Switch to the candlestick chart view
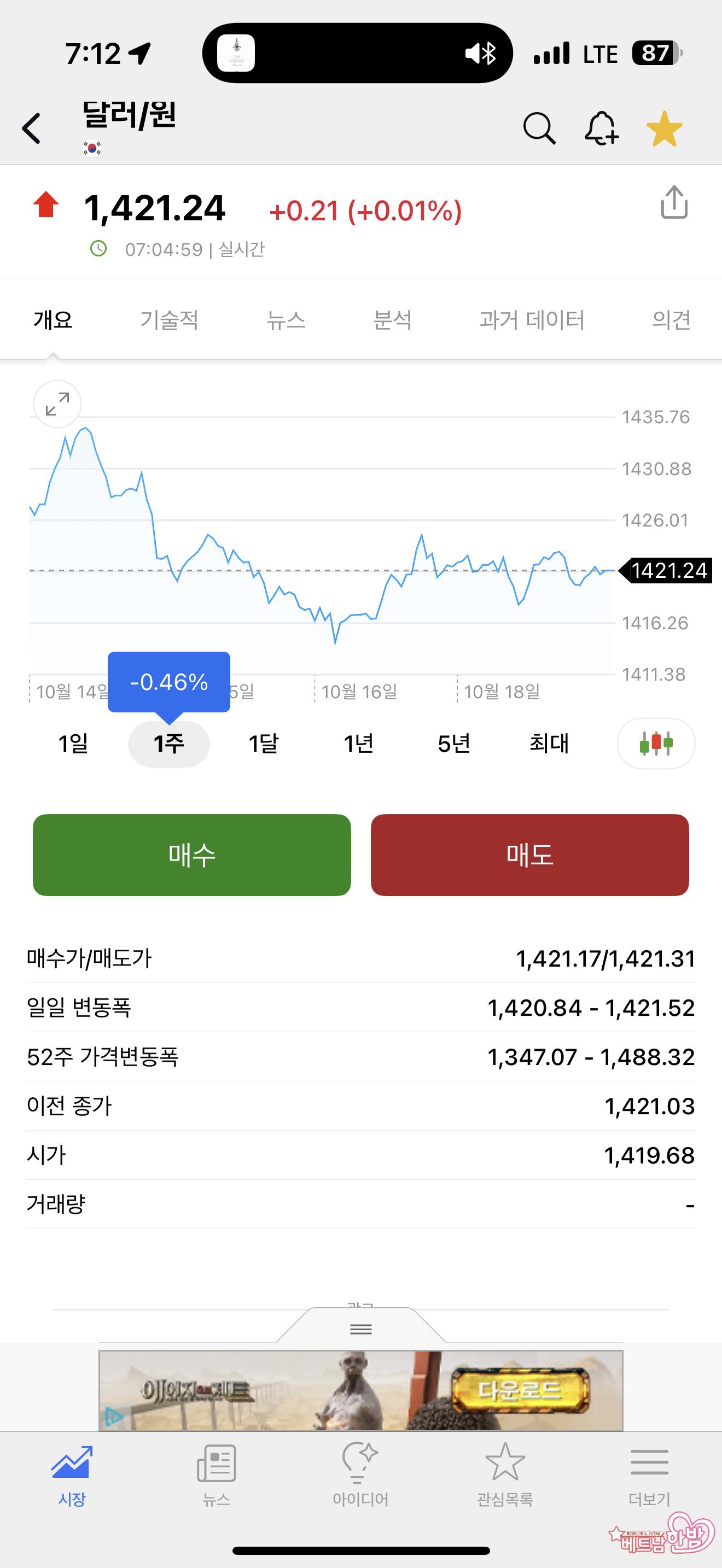The height and width of the screenshot is (1568, 722). (x=656, y=743)
